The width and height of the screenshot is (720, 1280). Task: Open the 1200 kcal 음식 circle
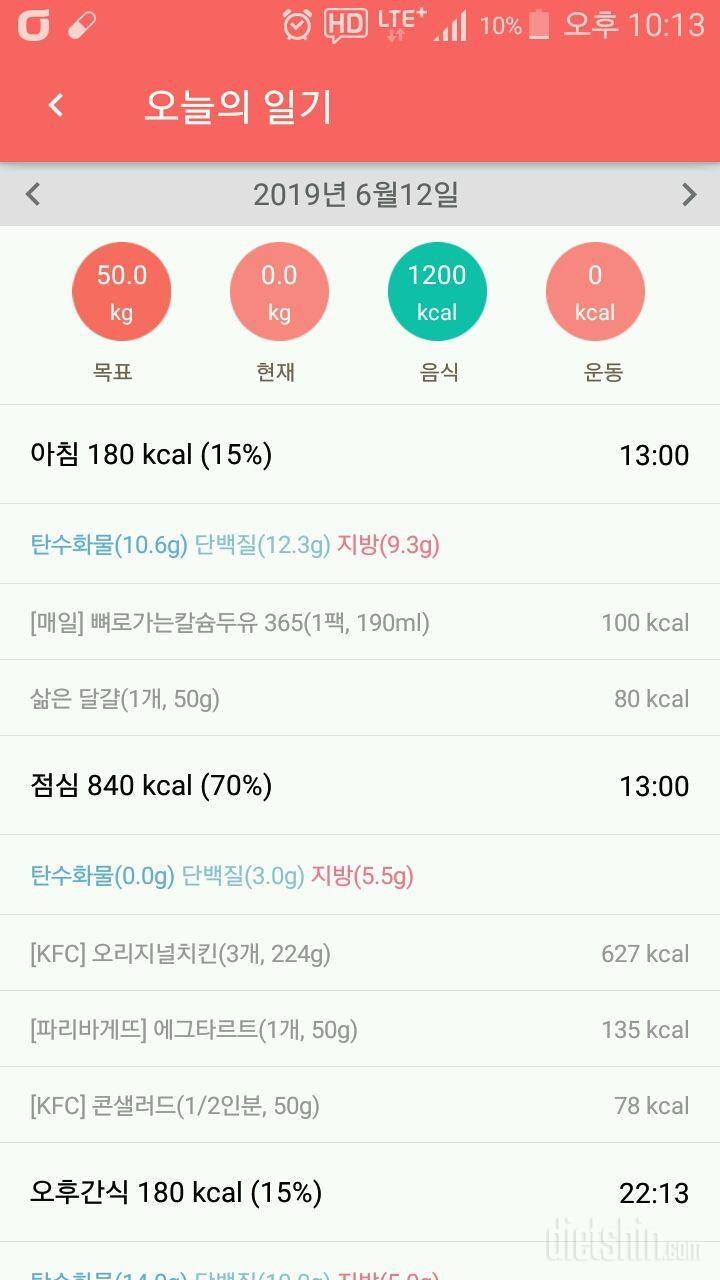[x=437, y=292]
